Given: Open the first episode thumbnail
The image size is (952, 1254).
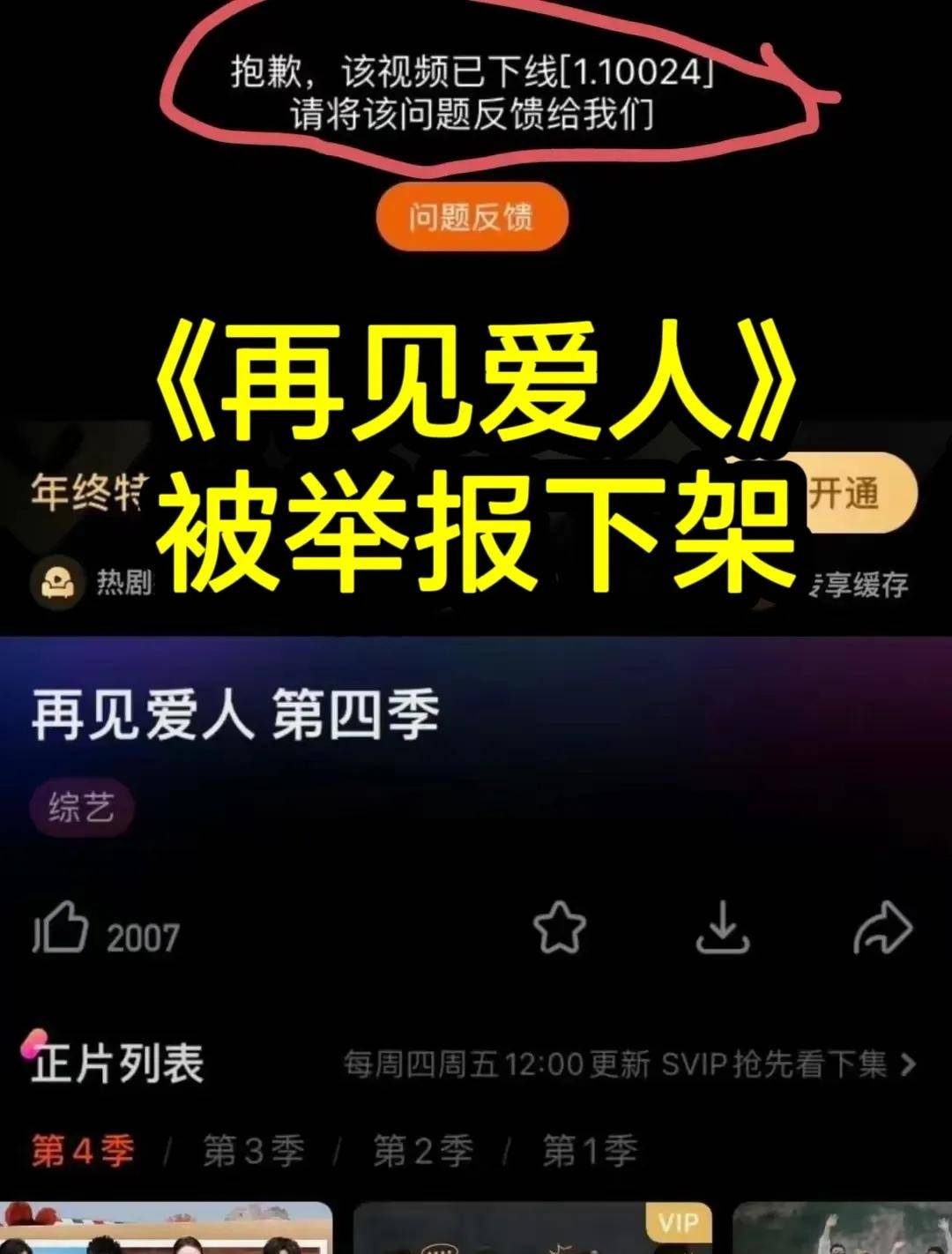Looking at the screenshot, I should coord(166,1230).
